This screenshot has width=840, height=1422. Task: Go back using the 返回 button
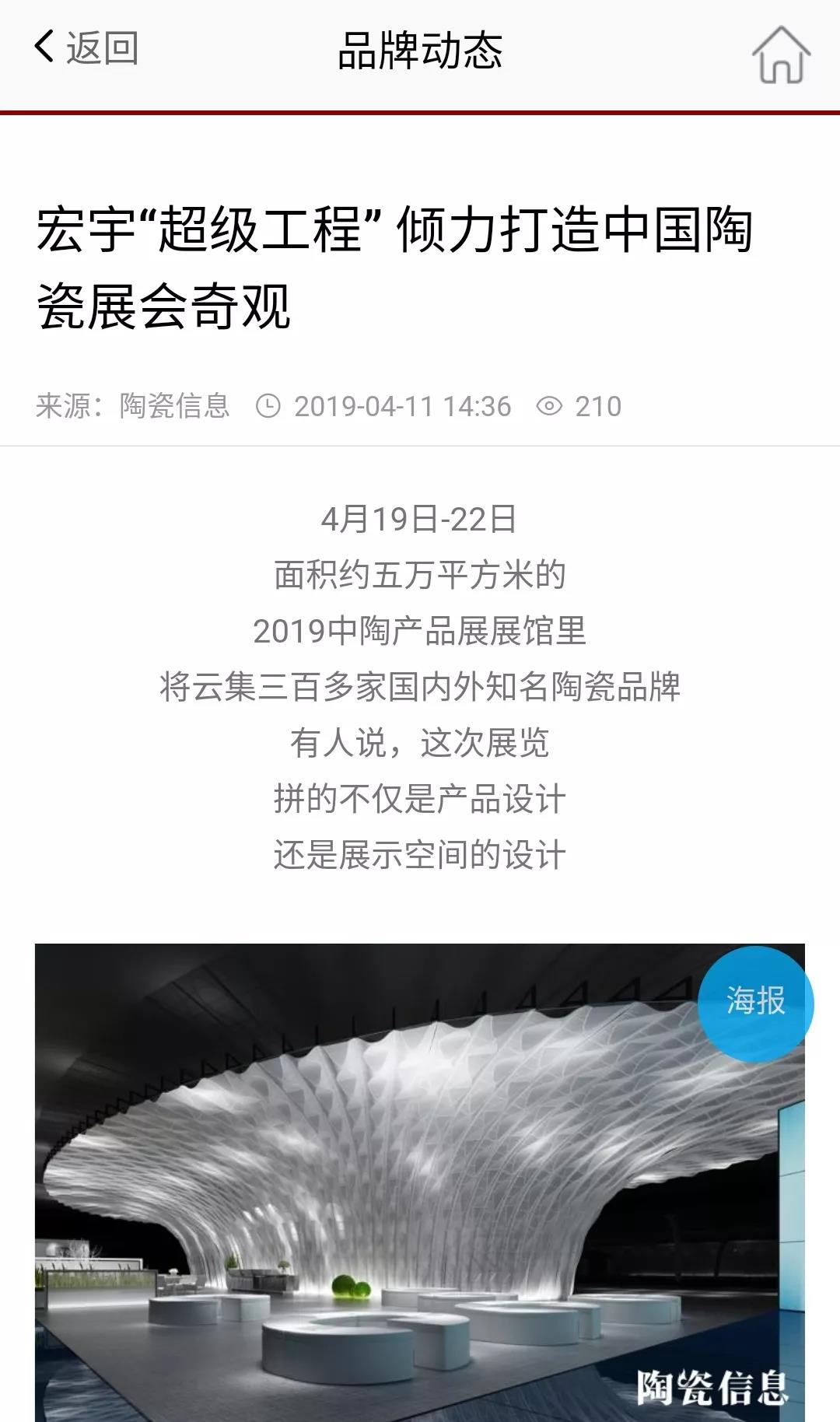(x=86, y=48)
